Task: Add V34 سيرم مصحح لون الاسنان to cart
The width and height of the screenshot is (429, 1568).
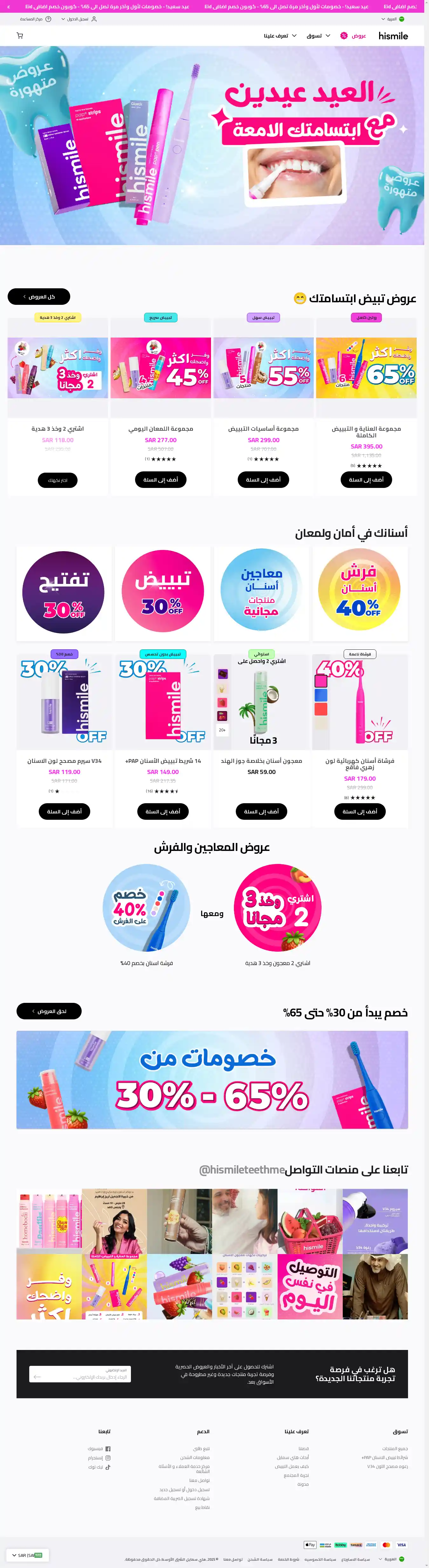Action: pyautogui.click(x=65, y=811)
